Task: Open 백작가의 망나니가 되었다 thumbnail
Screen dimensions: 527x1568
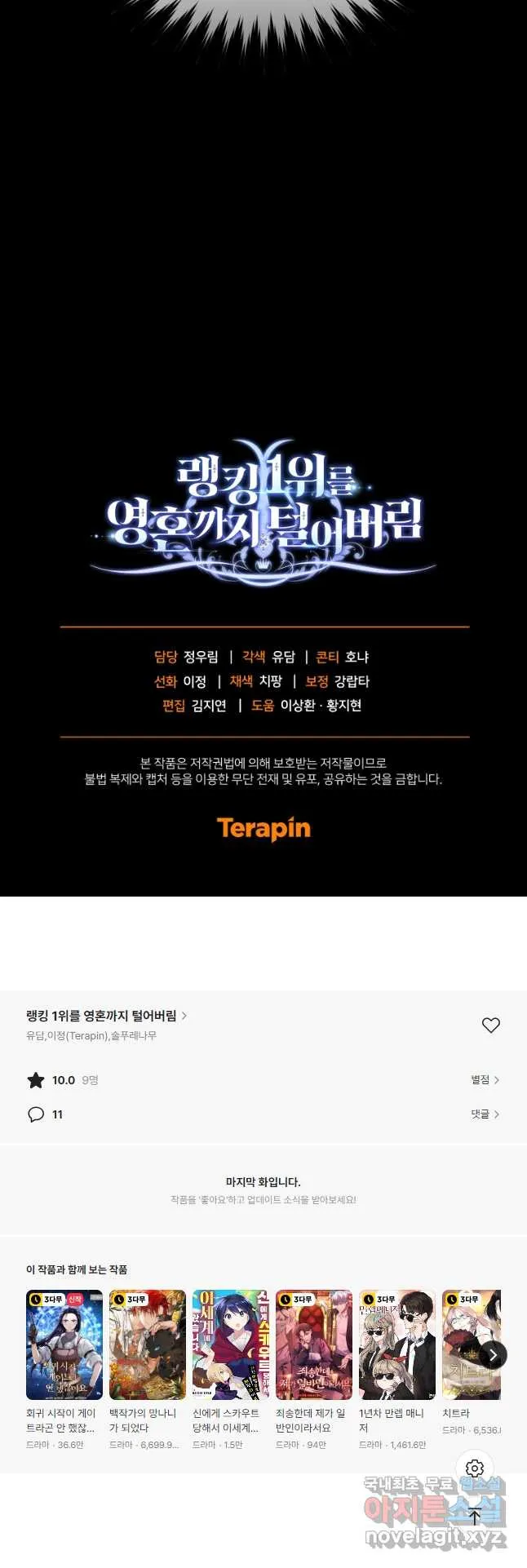Action: tap(148, 1344)
